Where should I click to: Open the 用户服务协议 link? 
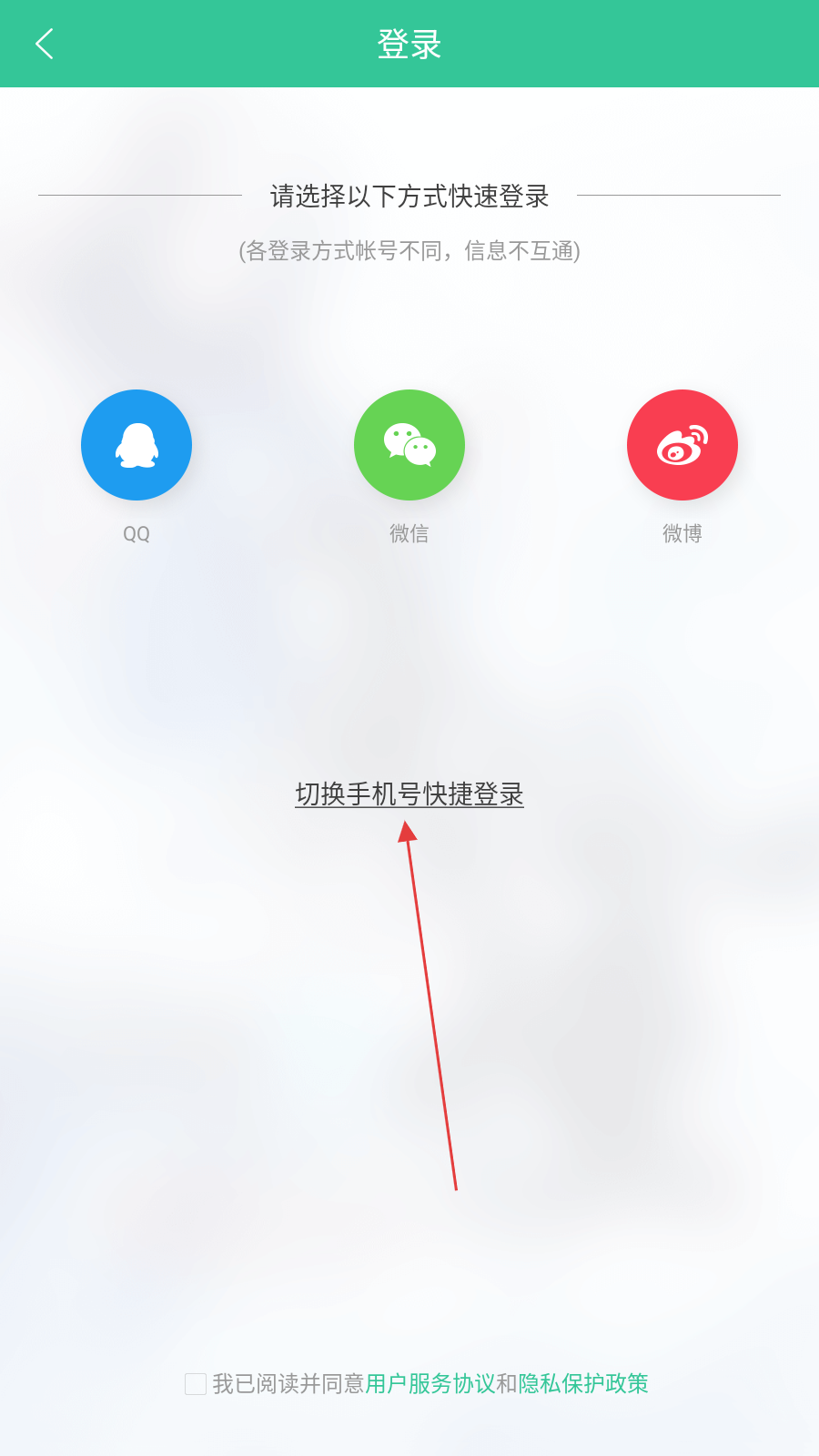pos(430,1384)
